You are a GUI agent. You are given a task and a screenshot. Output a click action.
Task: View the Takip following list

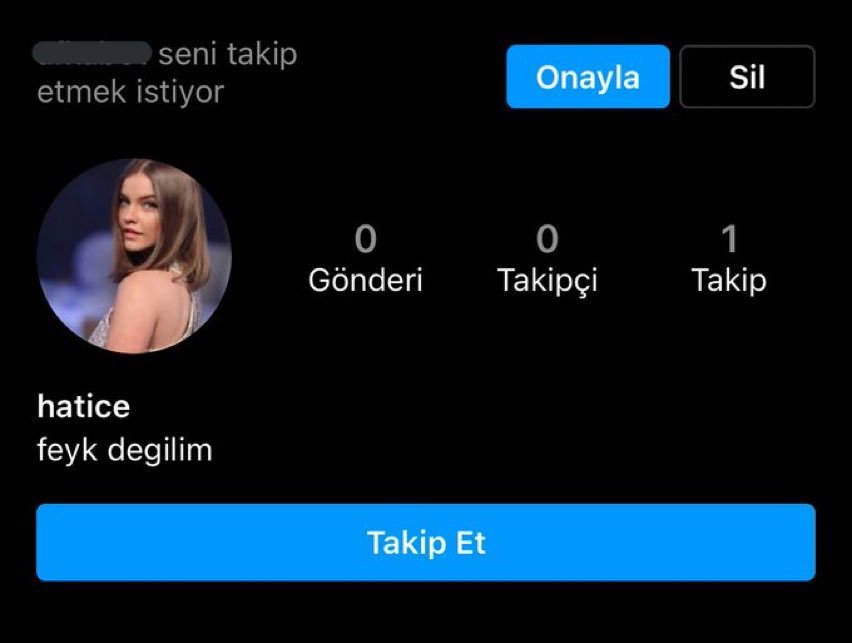point(729,260)
